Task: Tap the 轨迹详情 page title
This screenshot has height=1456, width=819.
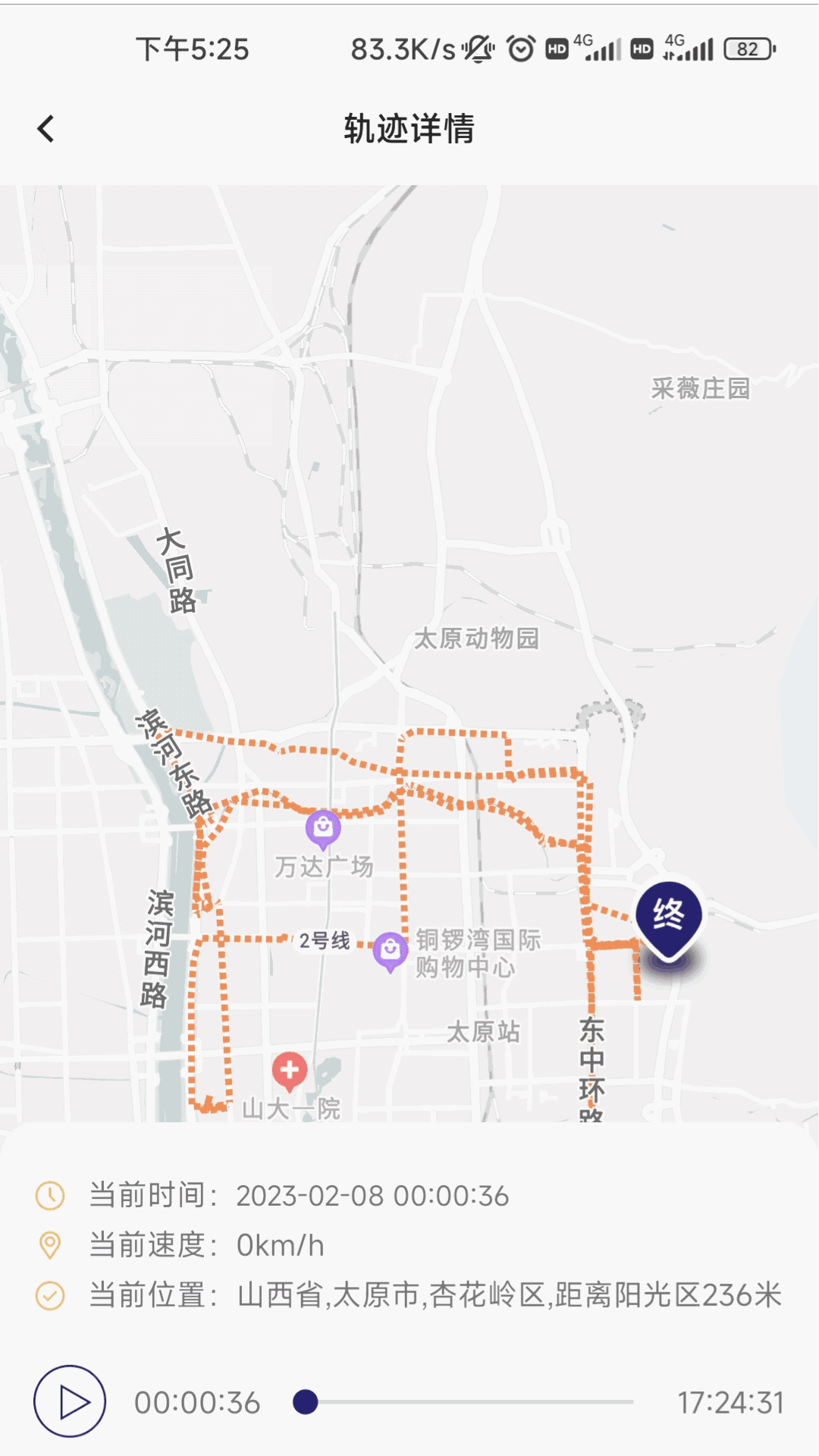Action: [409, 129]
